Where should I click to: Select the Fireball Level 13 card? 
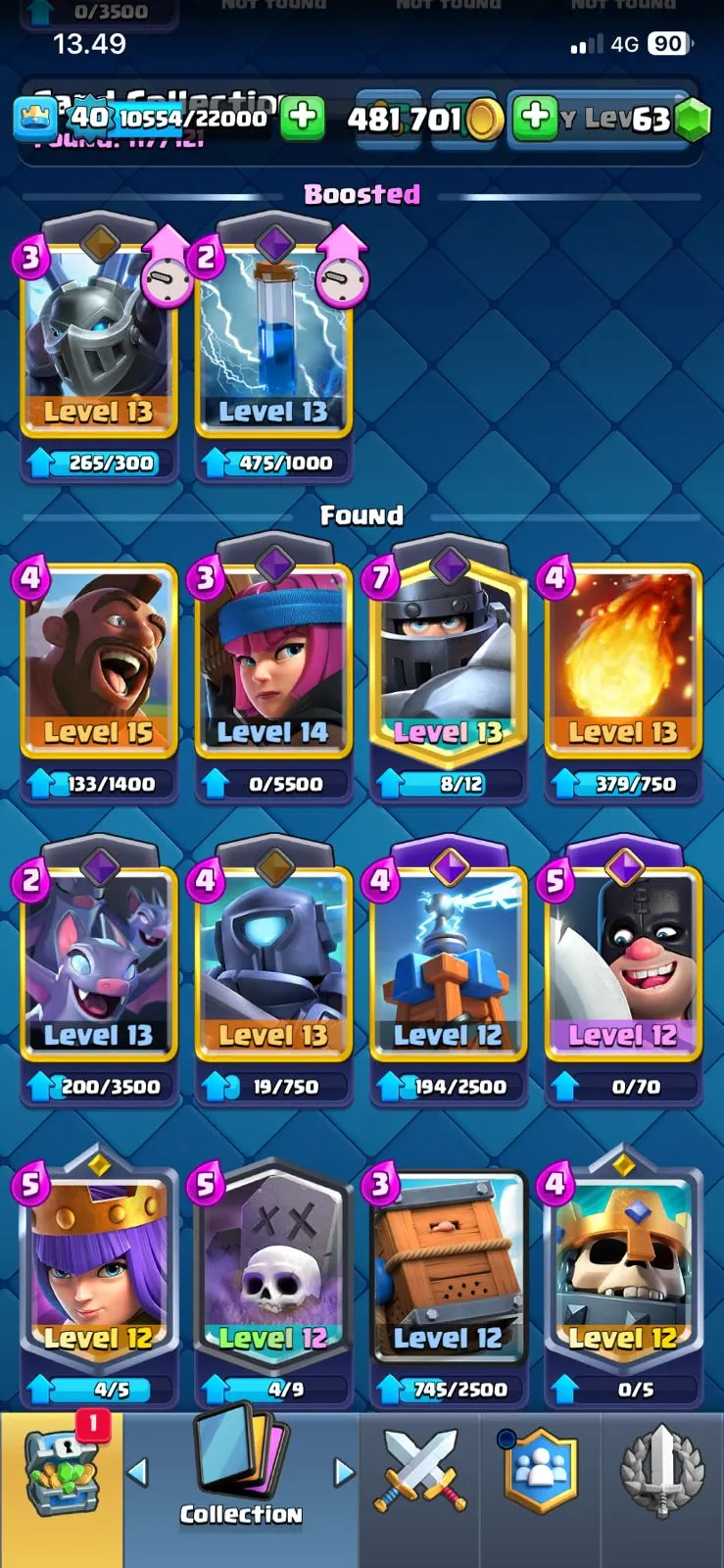point(623,661)
